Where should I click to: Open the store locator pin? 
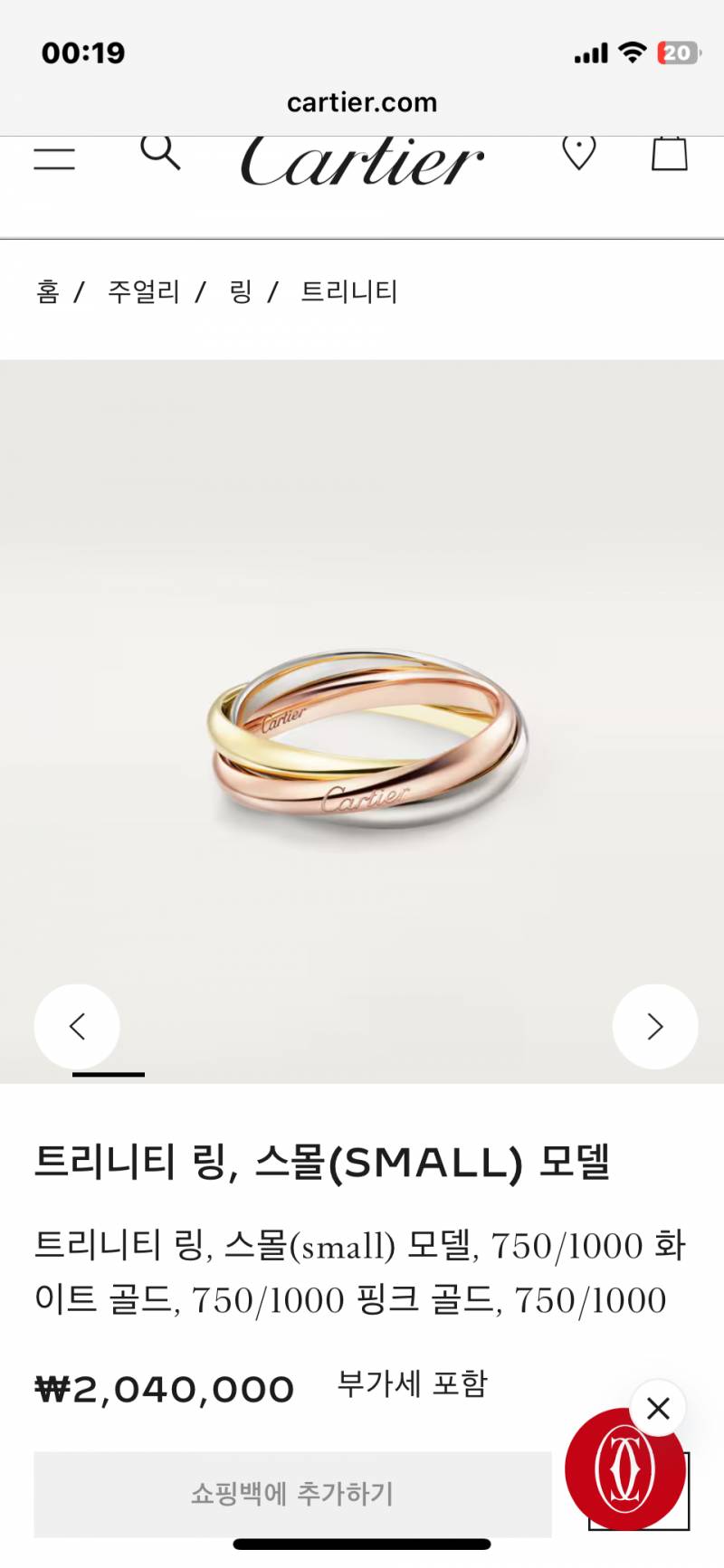[x=578, y=152]
